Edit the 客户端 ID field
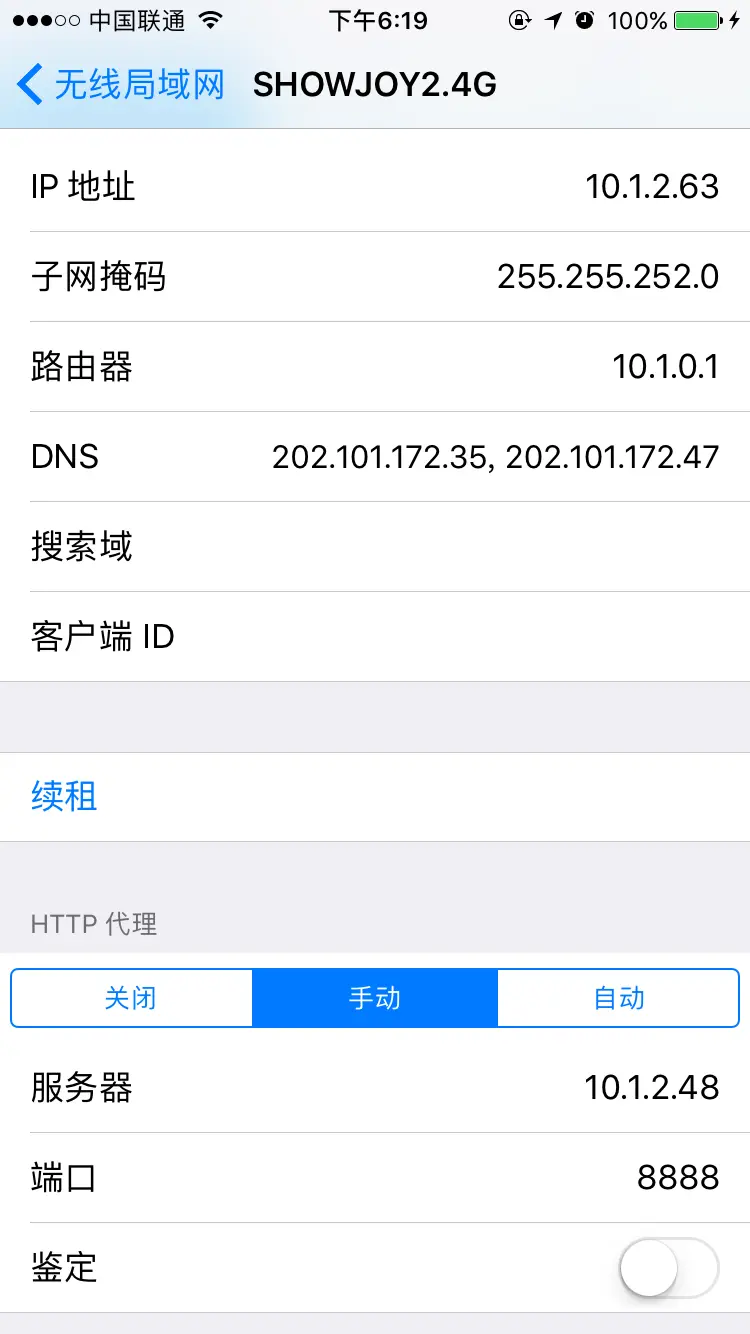The image size is (750, 1334). click(450, 637)
